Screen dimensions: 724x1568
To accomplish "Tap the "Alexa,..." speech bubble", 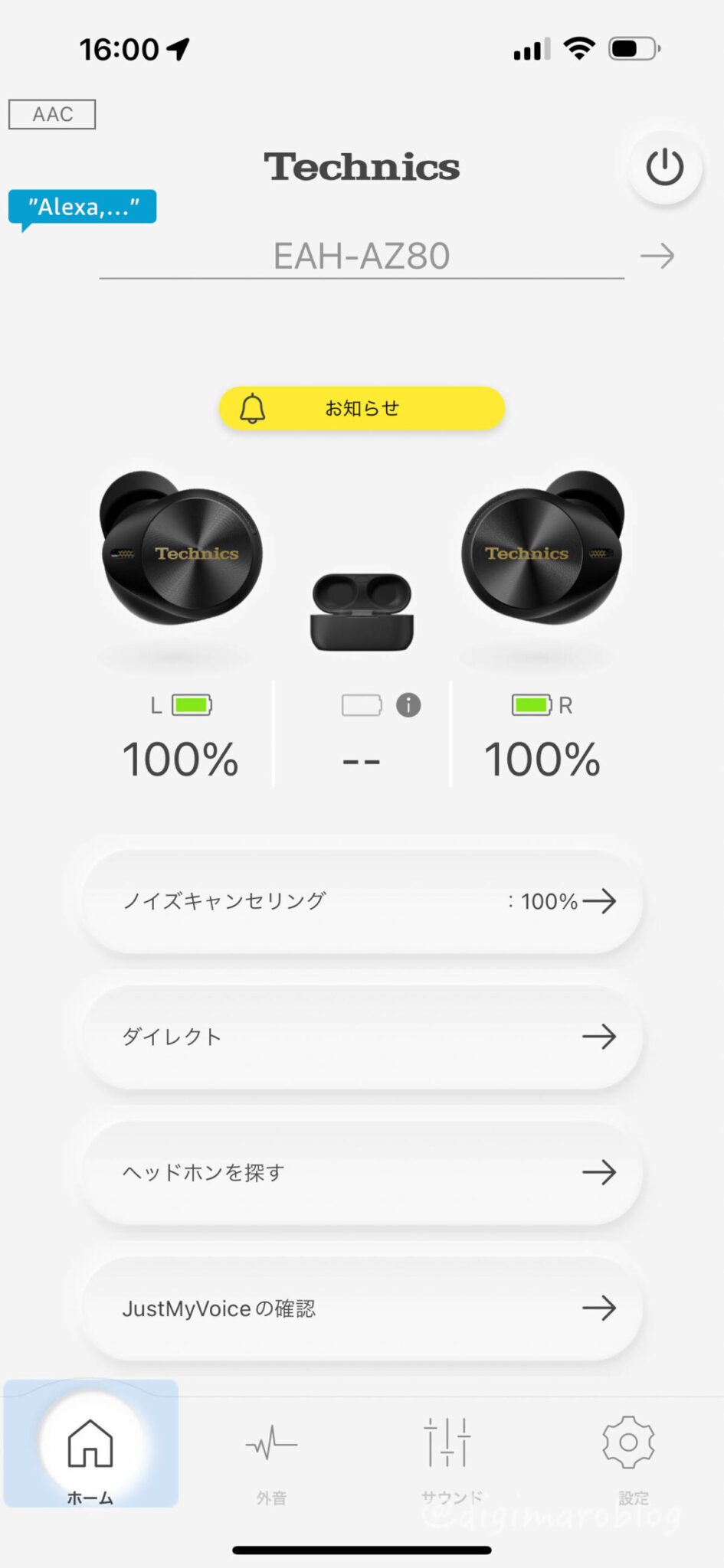I will coord(83,207).
